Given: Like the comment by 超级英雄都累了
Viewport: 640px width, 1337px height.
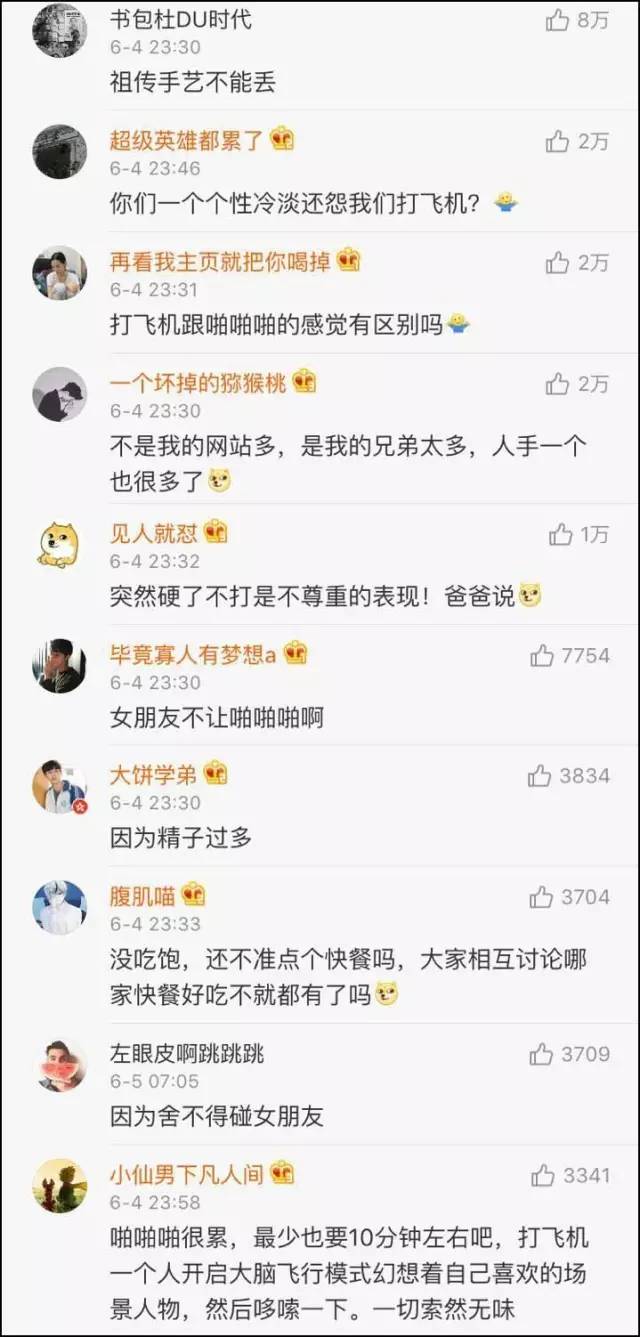Looking at the screenshot, I should [x=557, y=141].
